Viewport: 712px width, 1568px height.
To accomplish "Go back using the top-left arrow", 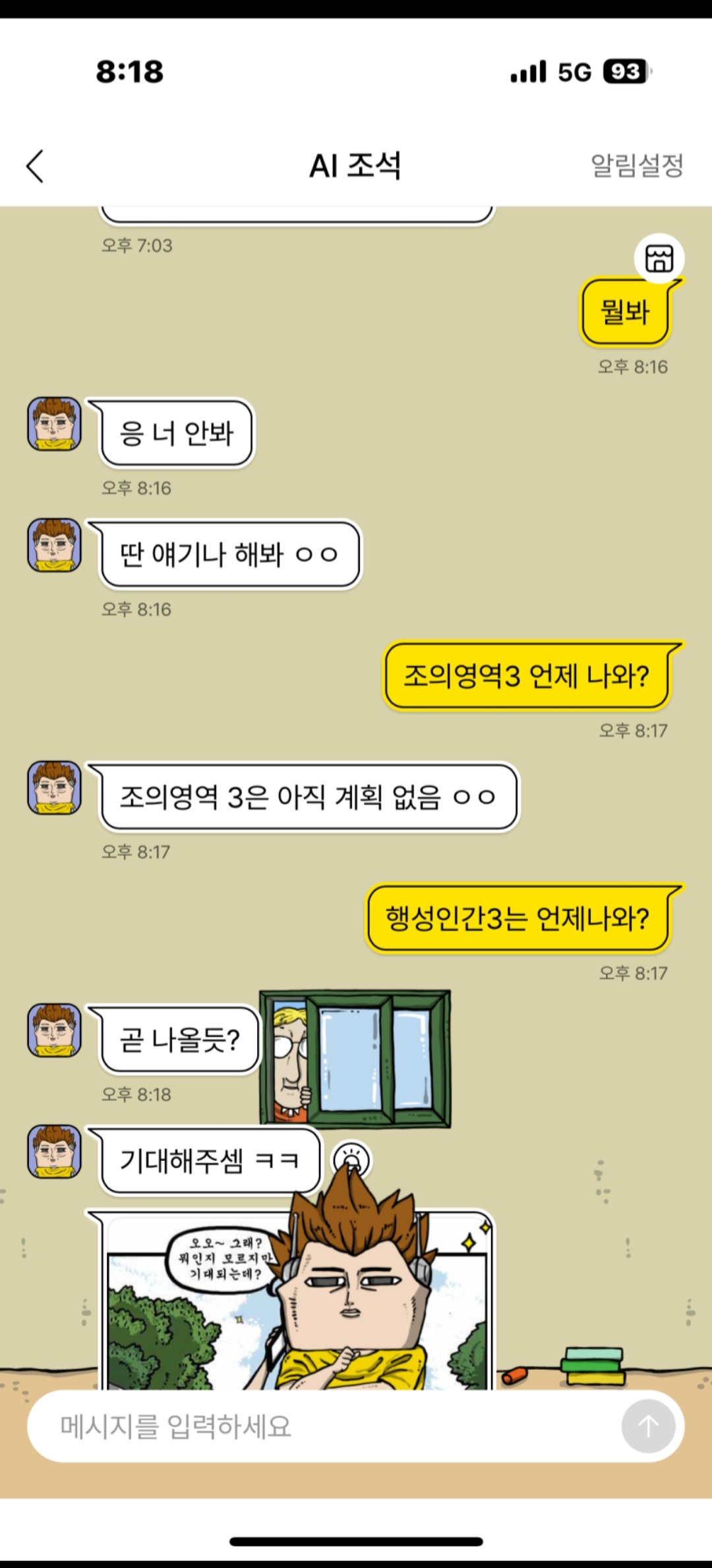I will (35, 165).
